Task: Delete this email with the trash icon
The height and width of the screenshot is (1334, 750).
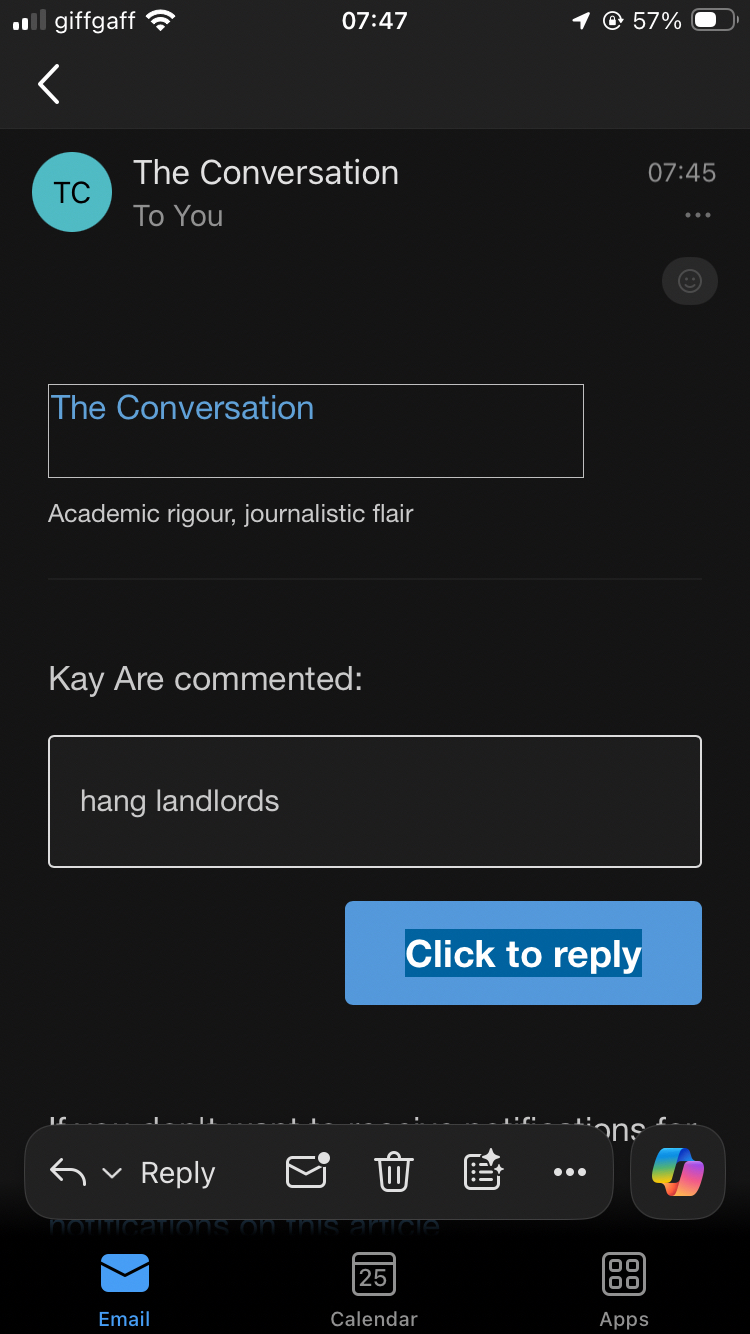Action: tap(393, 1172)
